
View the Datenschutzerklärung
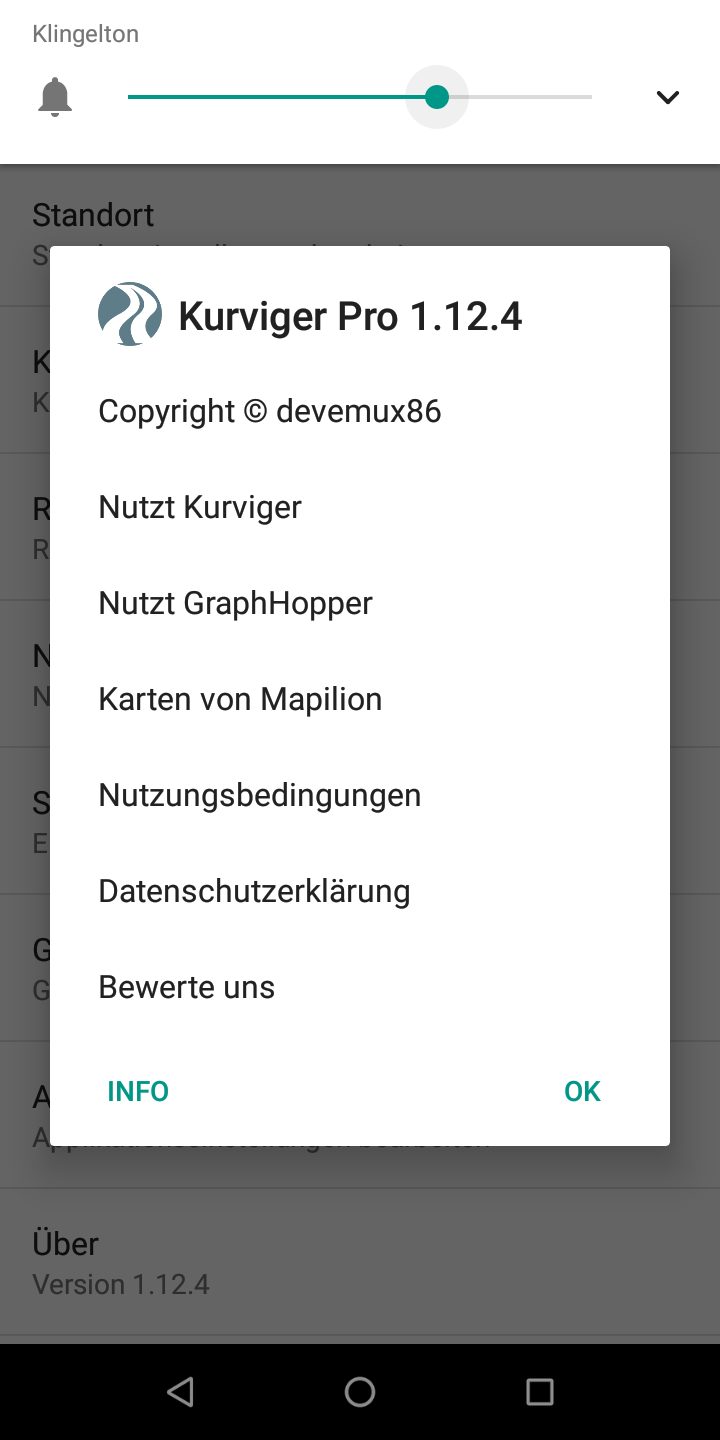(360, 891)
